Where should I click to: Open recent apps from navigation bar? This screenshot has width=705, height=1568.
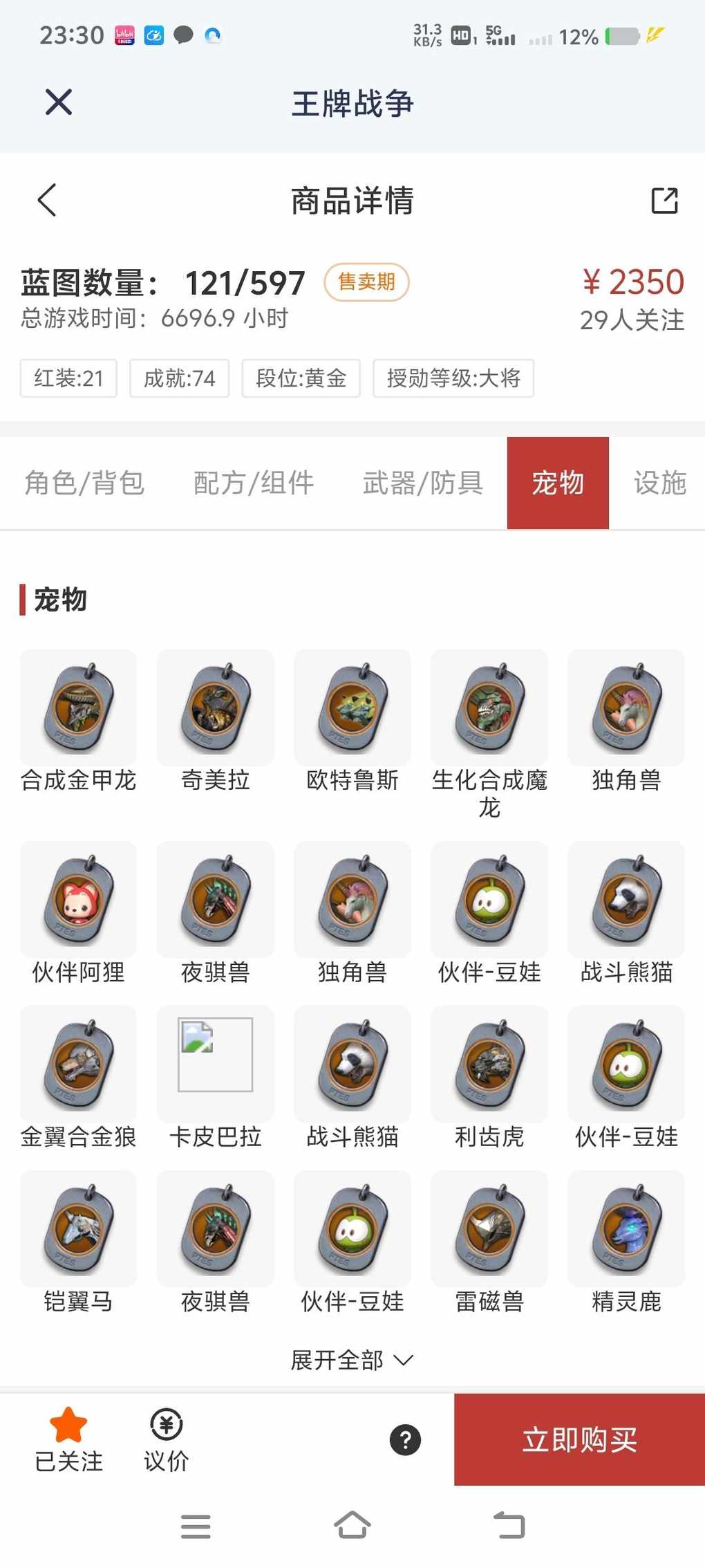click(196, 1525)
